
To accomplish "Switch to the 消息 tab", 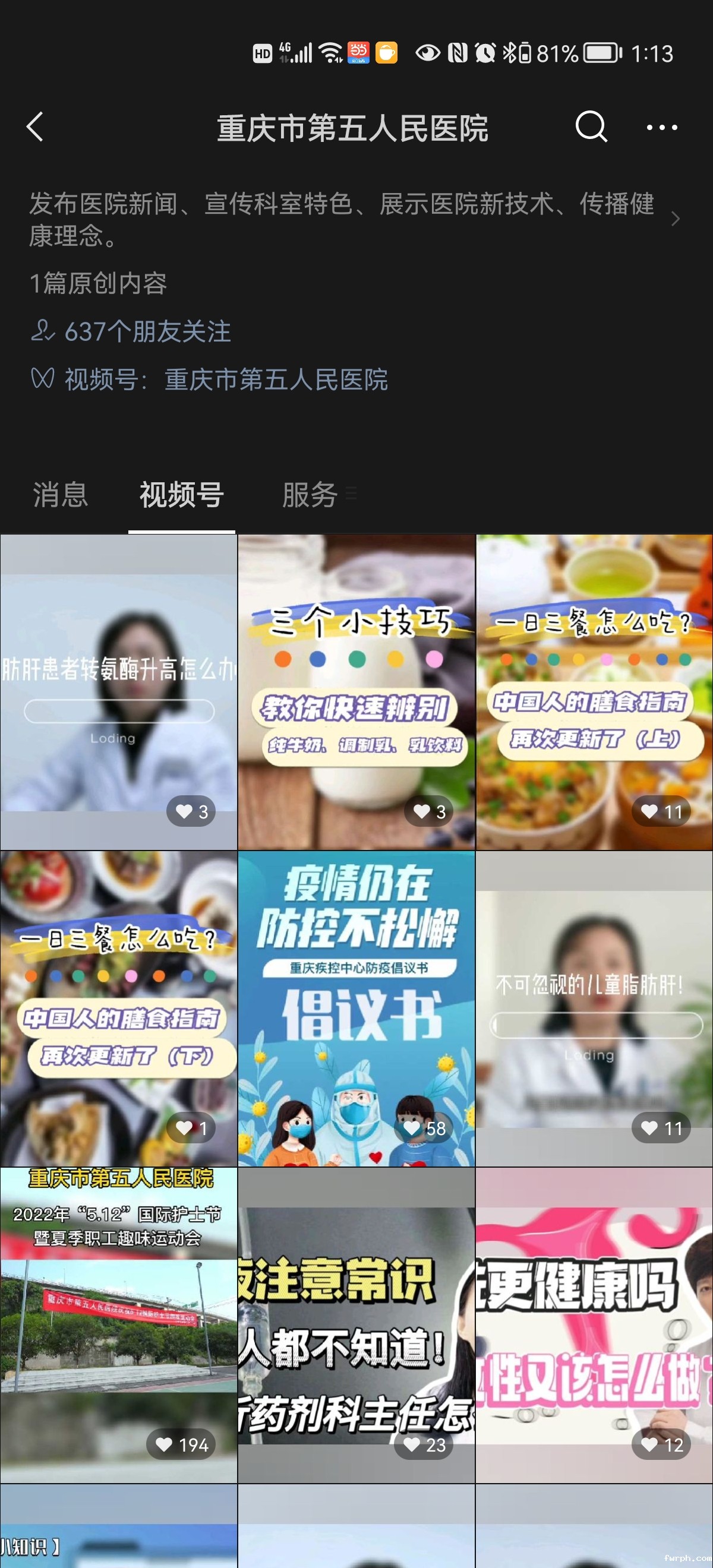I will click(60, 494).
